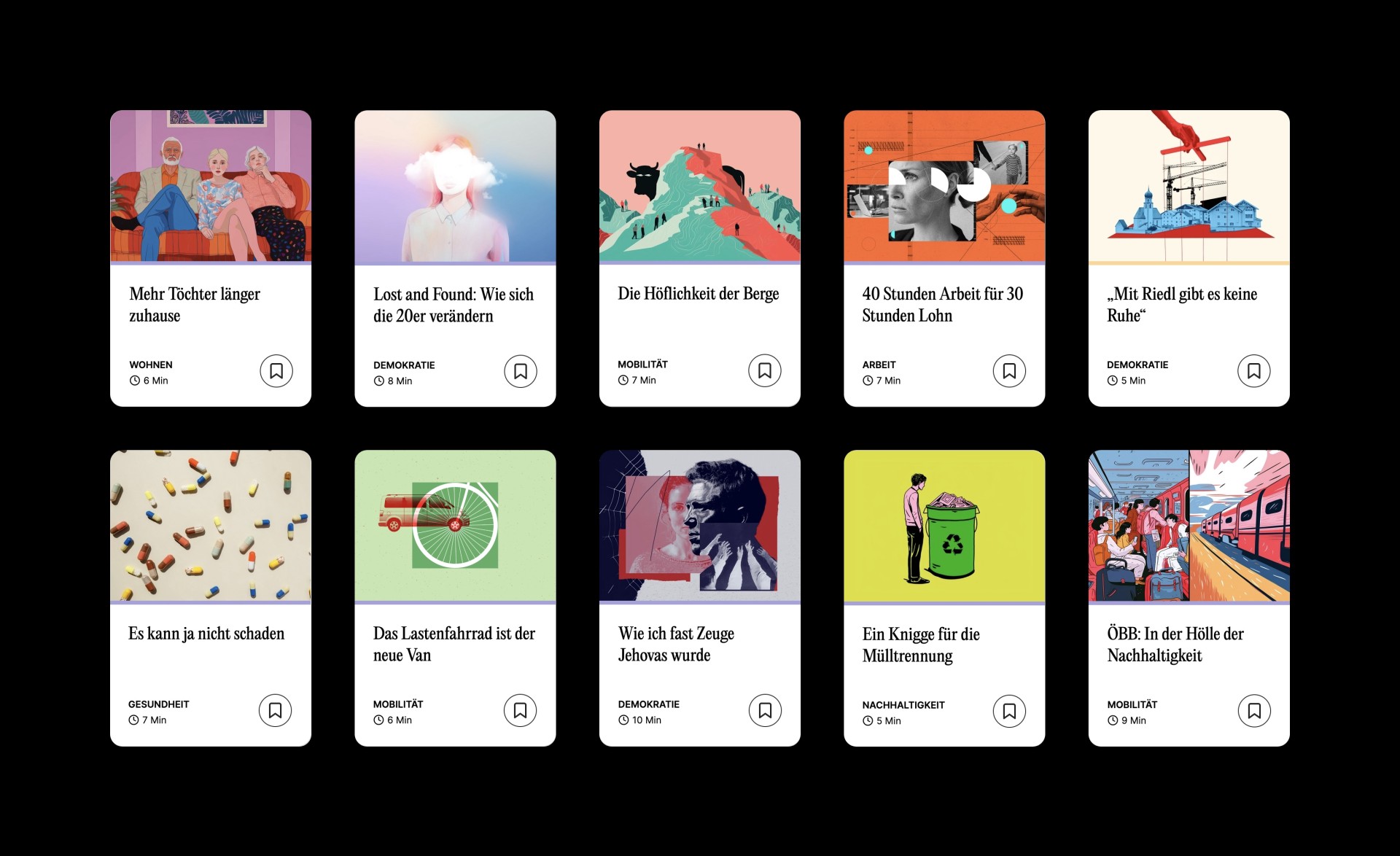Bookmark the Zeuge Jehovas article
This screenshot has height=856, width=1400.
click(765, 710)
